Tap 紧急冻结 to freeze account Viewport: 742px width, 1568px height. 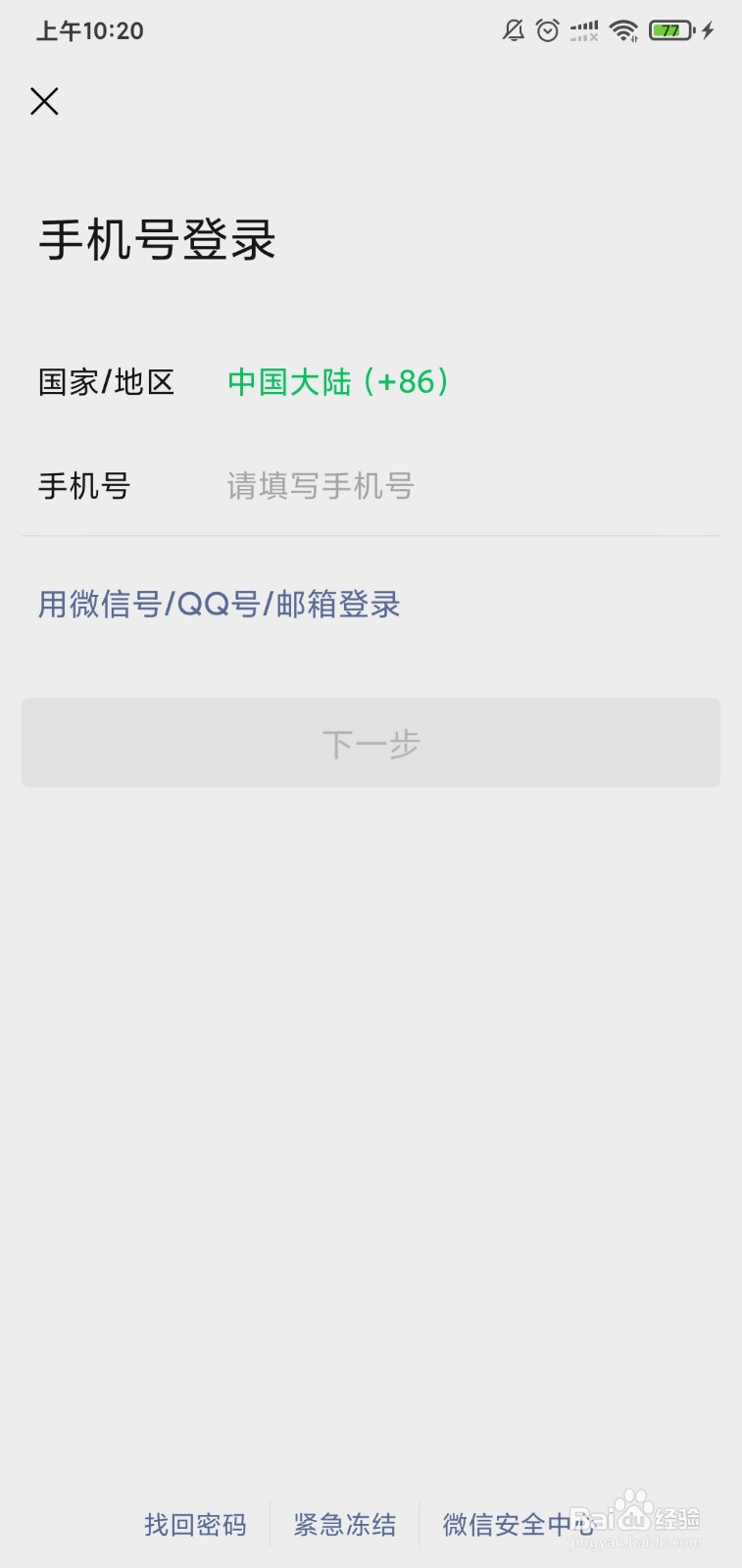pyautogui.click(x=345, y=1525)
